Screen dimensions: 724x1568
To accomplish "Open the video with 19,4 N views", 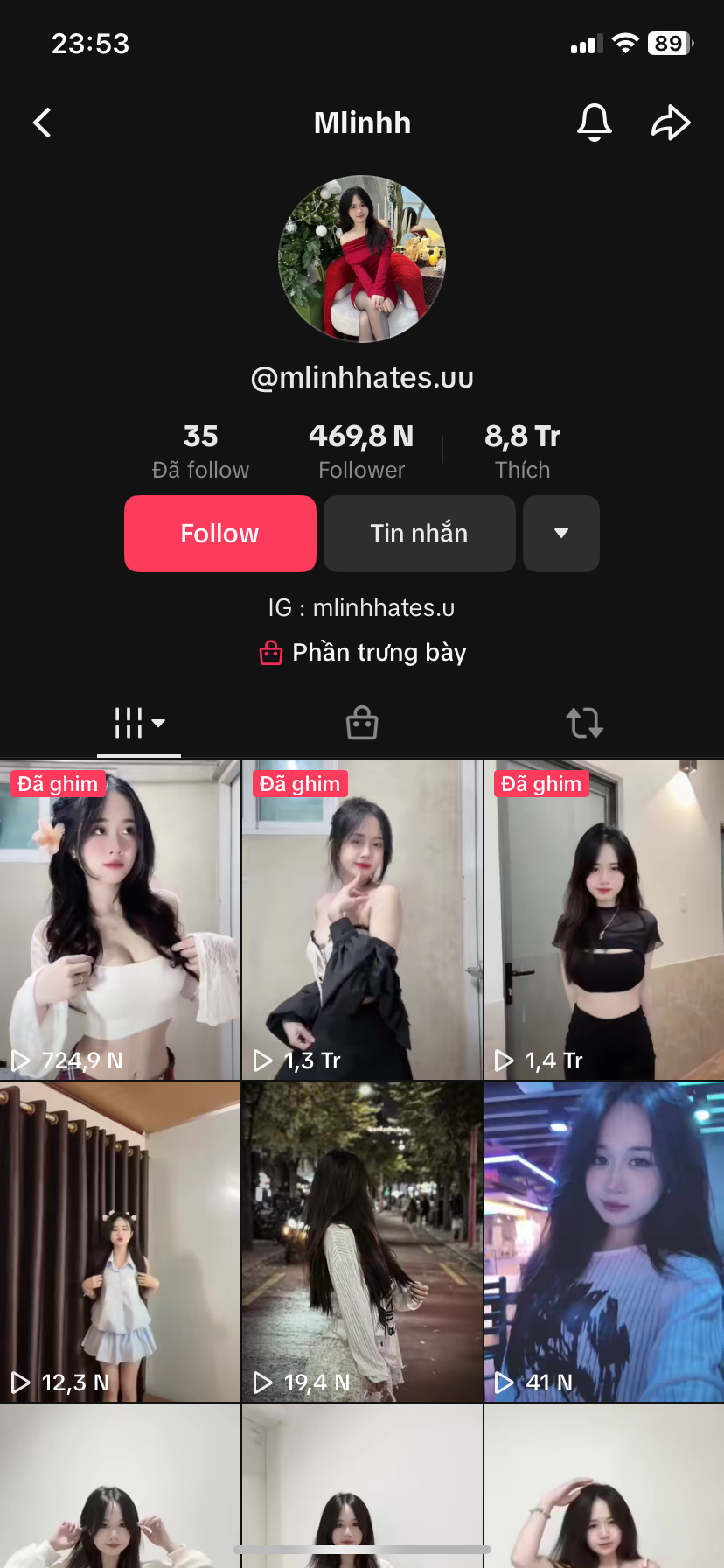I will coord(362,1241).
